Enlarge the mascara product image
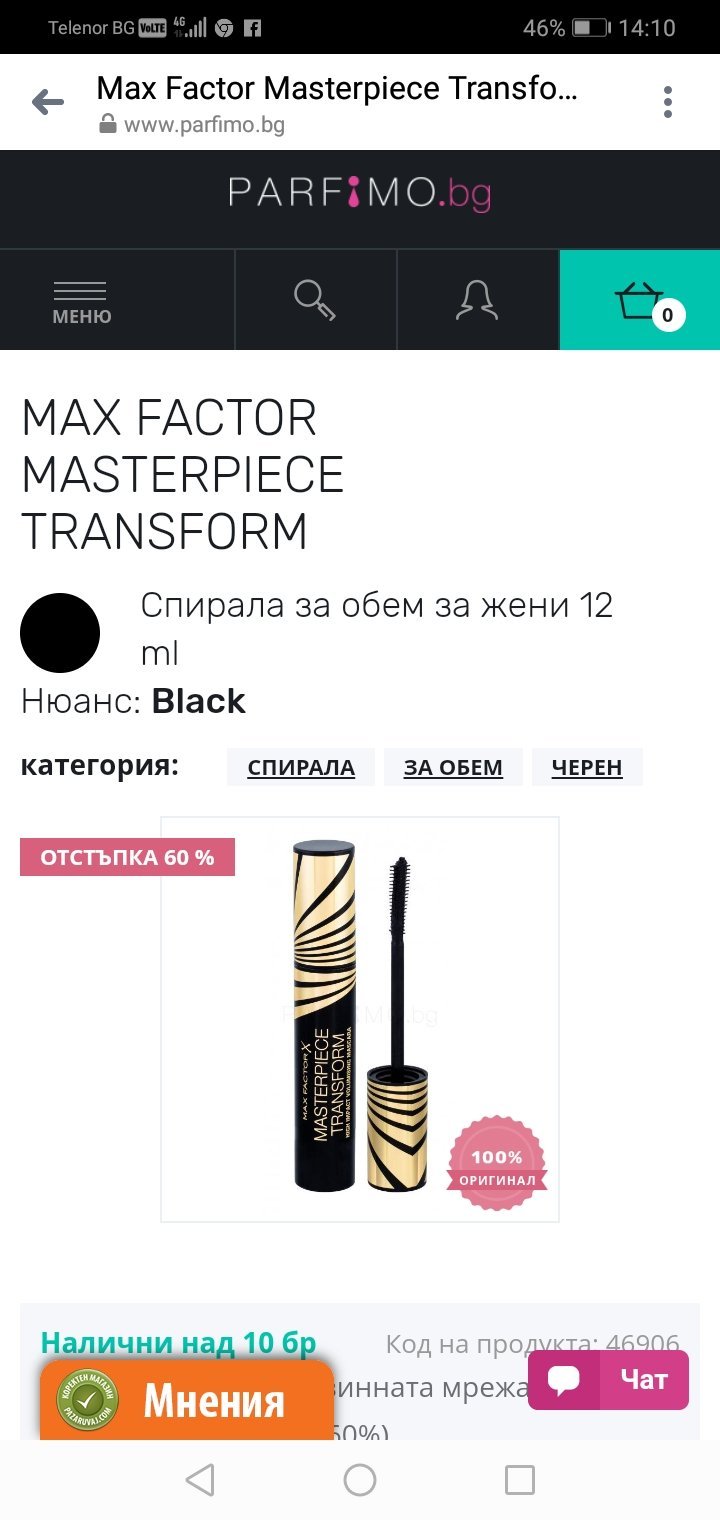 pos(360,1019)
